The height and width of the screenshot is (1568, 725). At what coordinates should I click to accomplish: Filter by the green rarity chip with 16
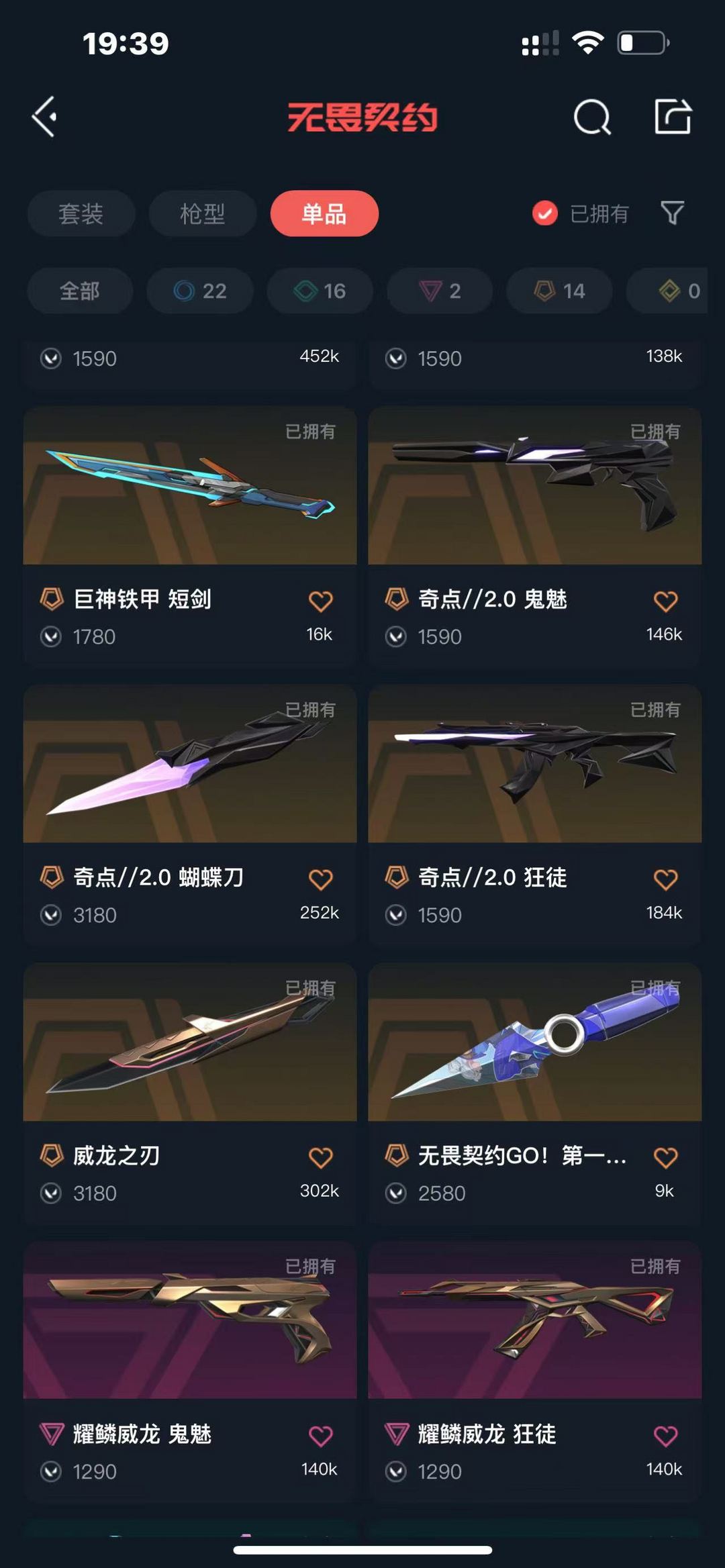point(320,291)
